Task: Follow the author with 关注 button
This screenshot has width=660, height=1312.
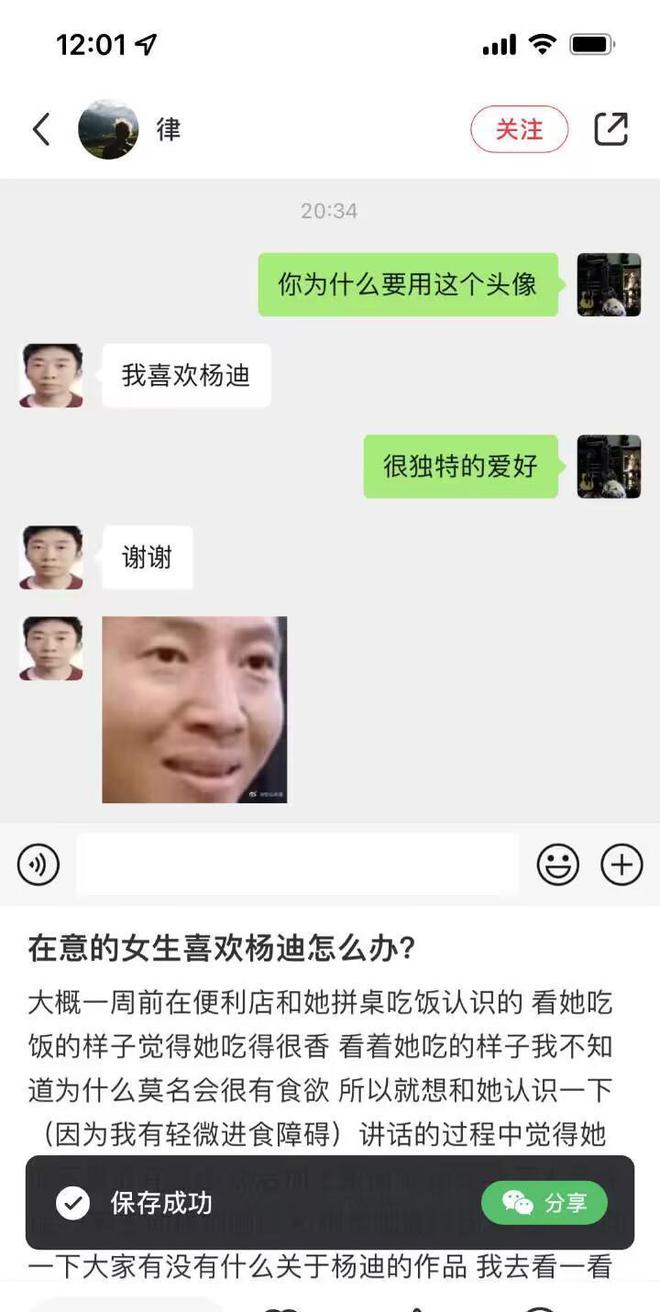Action: [x=519, y=130]
